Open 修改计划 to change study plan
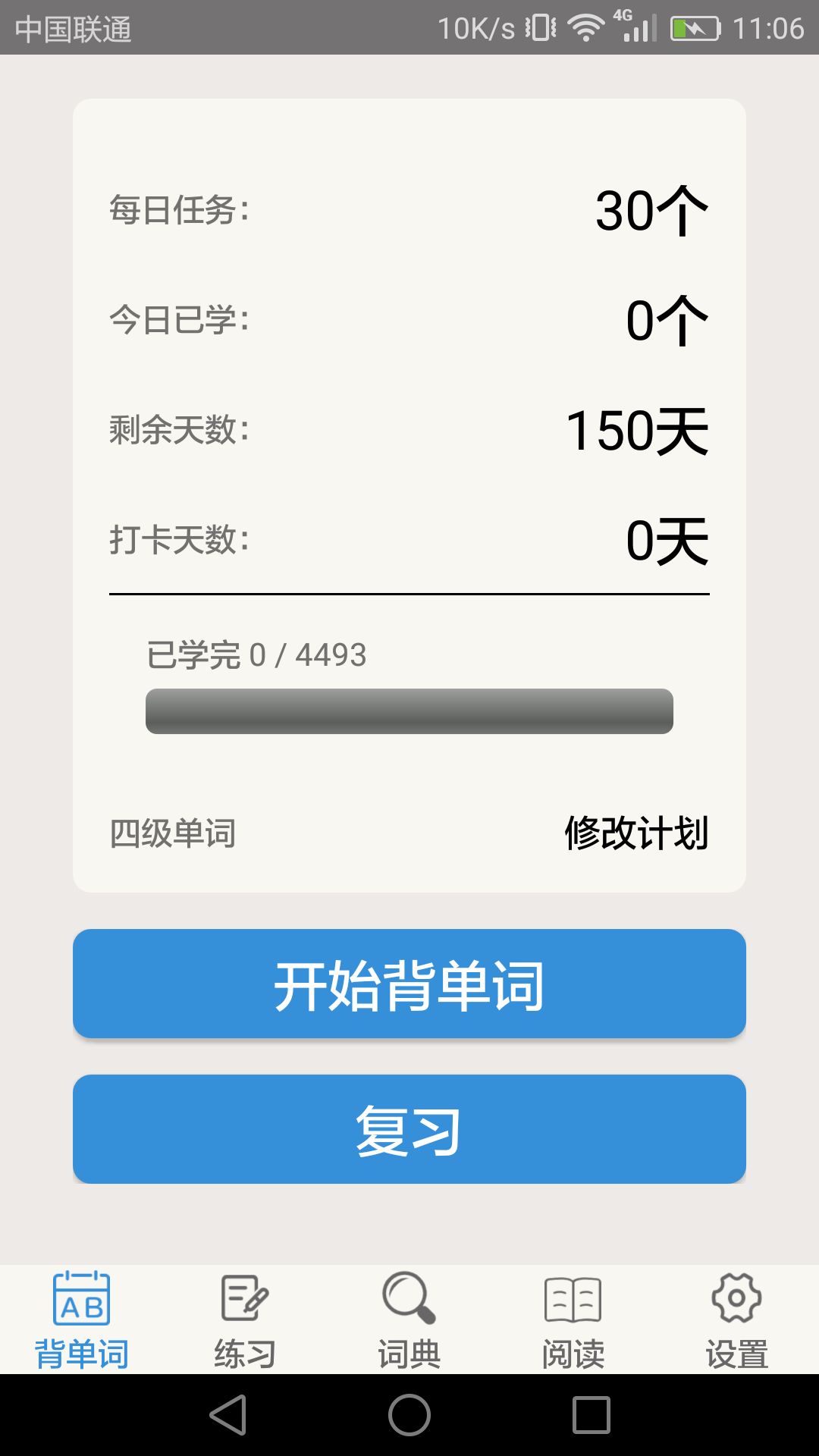This screenshot has width=819, height=1456. pos(638,834)
